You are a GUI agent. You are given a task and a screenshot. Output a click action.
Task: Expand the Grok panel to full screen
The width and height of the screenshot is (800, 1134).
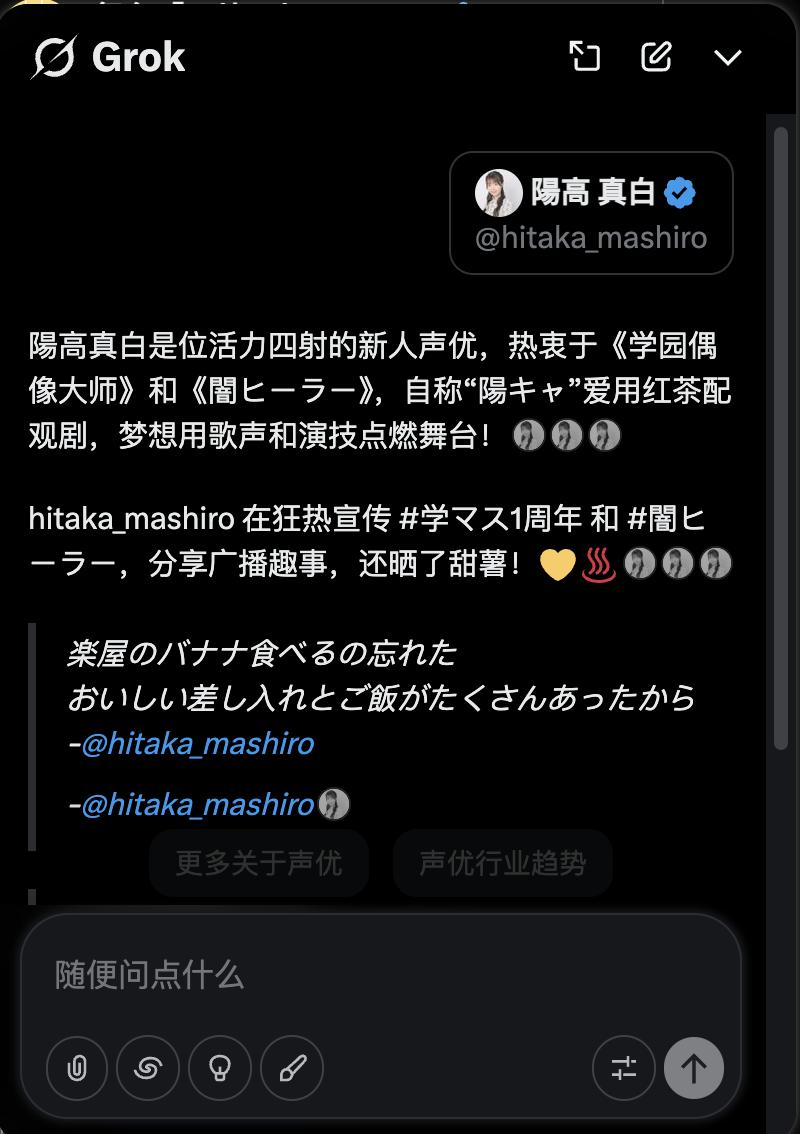tap(585, 57)
